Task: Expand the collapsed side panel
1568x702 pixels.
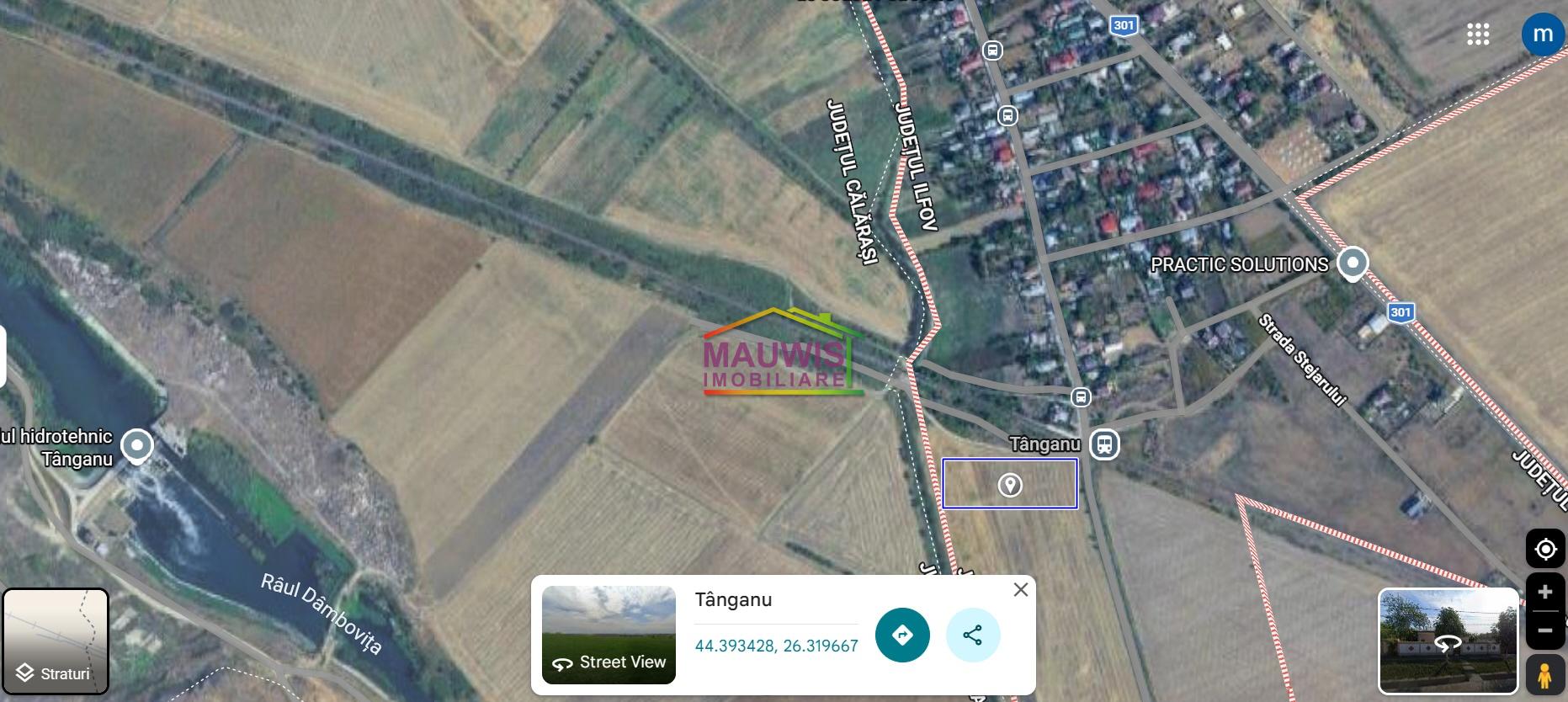Action: [x=3, y=356]
